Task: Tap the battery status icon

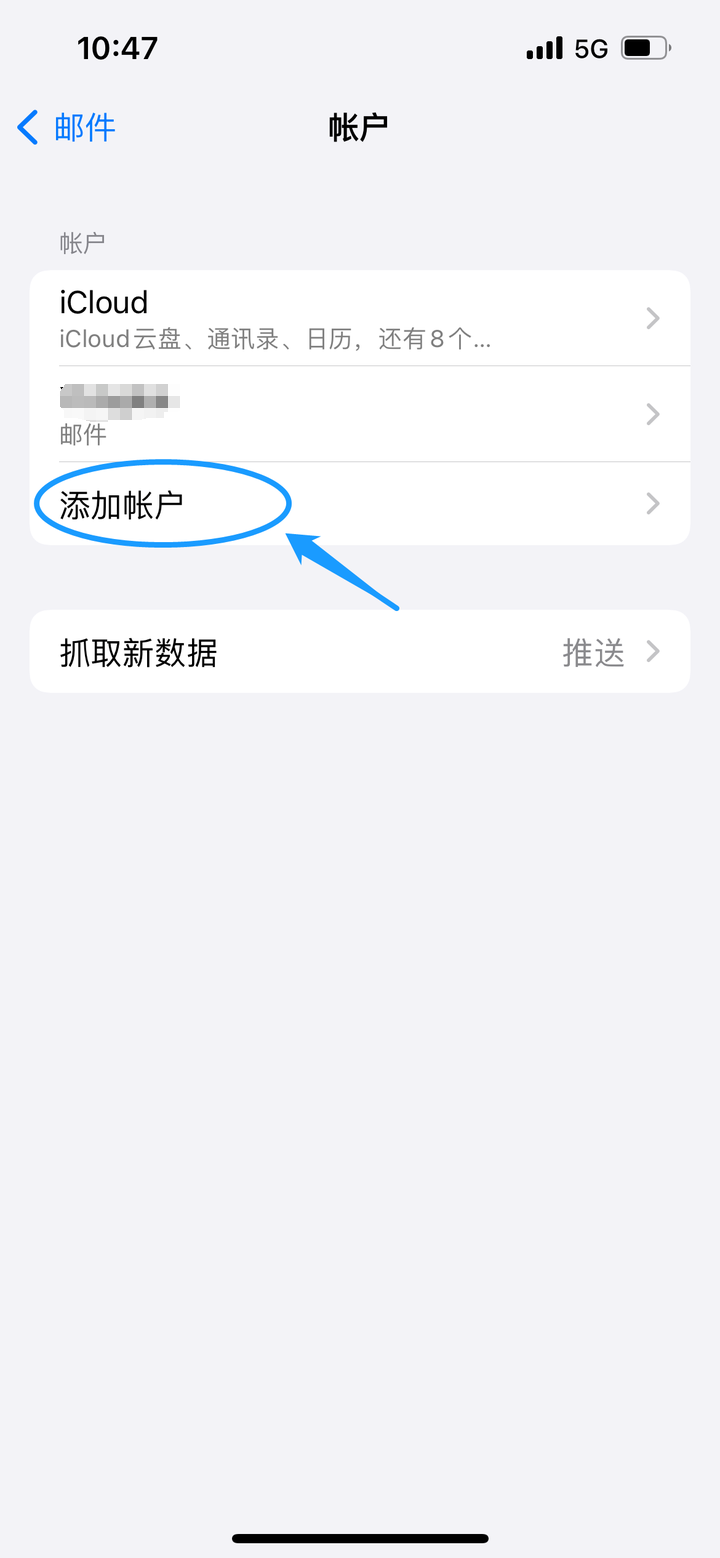Action: 645,47
